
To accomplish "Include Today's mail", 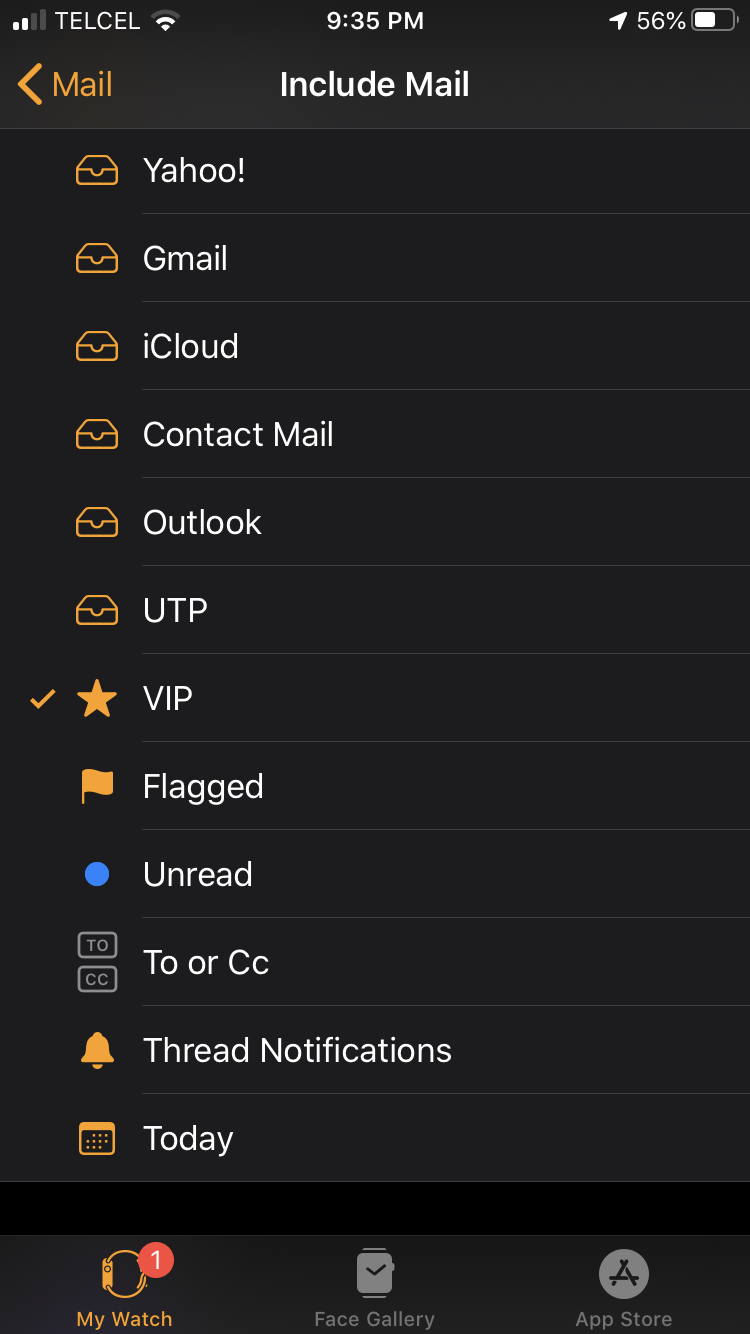I will pyautogui.click(x=375, y=1139).
